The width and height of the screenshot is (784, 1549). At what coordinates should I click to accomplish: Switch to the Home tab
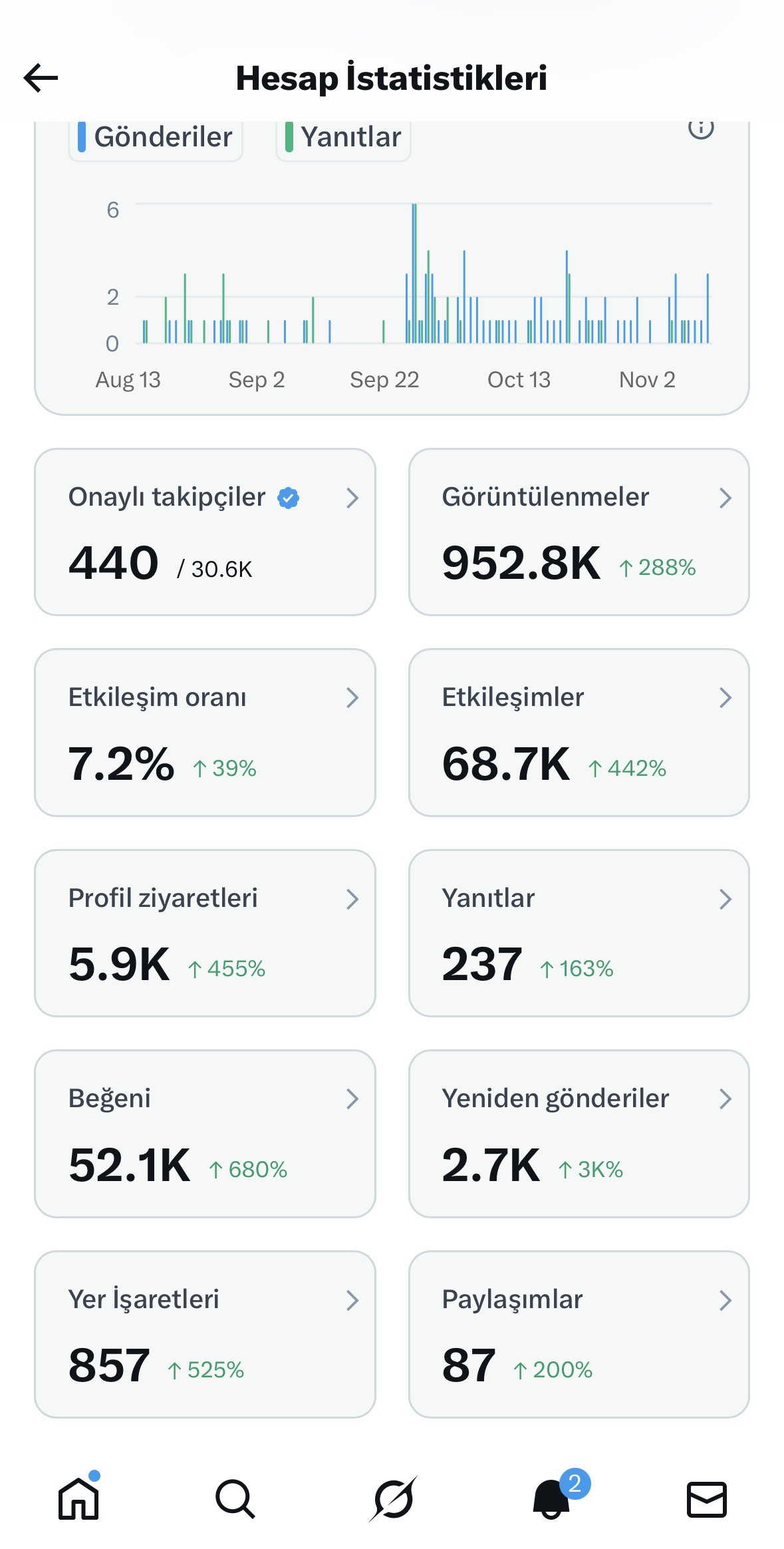tap(78, 1498)
